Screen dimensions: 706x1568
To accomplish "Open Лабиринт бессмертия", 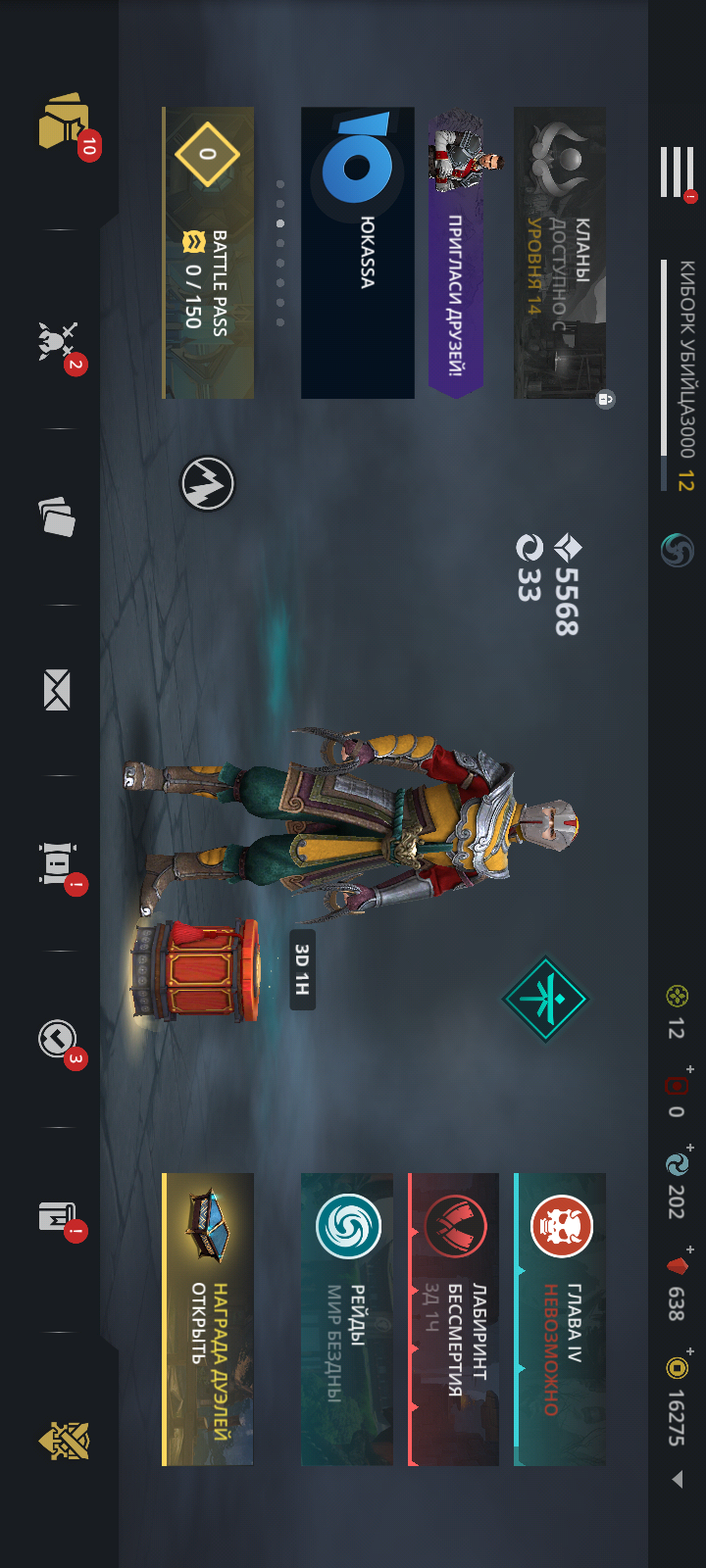I will (x=453, y=1319).
